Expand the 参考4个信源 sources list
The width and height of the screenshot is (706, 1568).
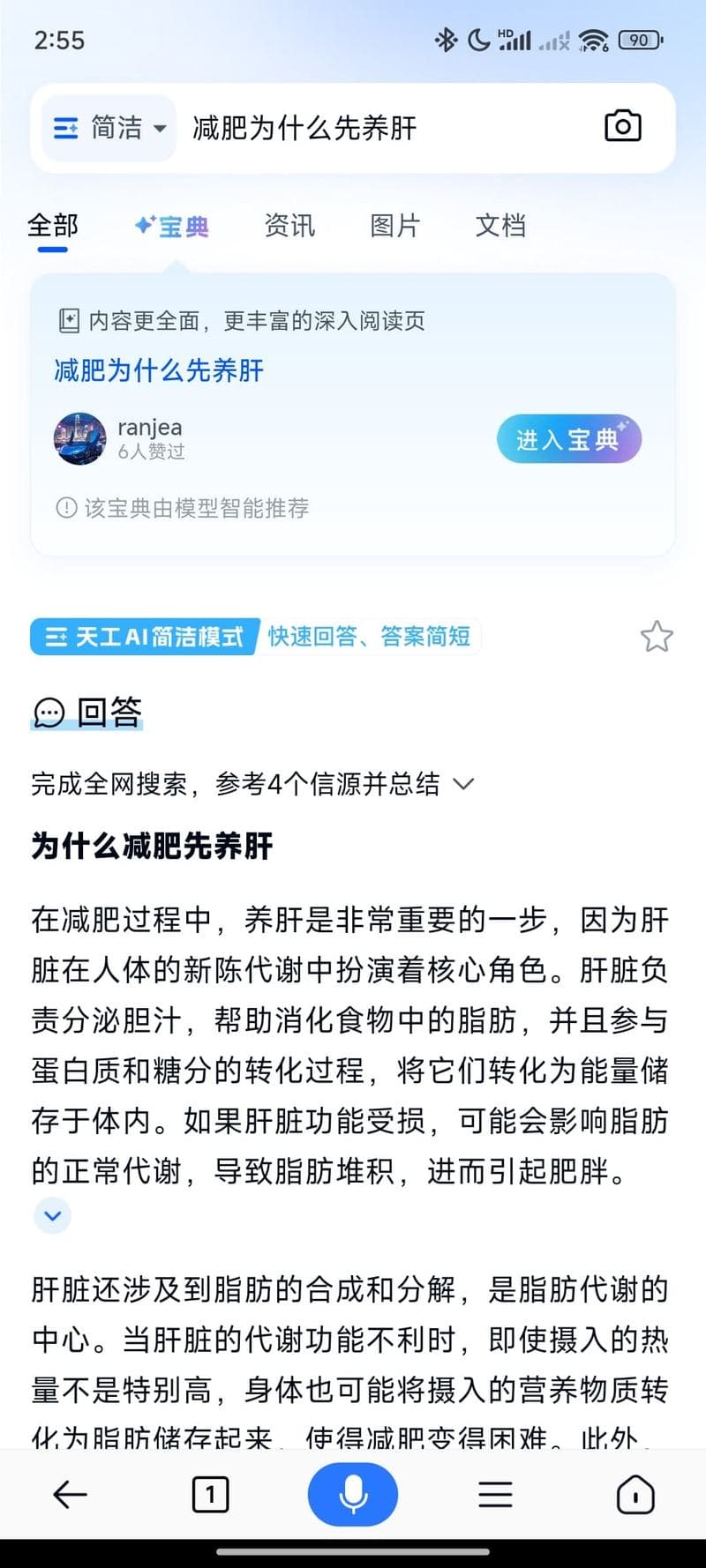coord(252,783)
